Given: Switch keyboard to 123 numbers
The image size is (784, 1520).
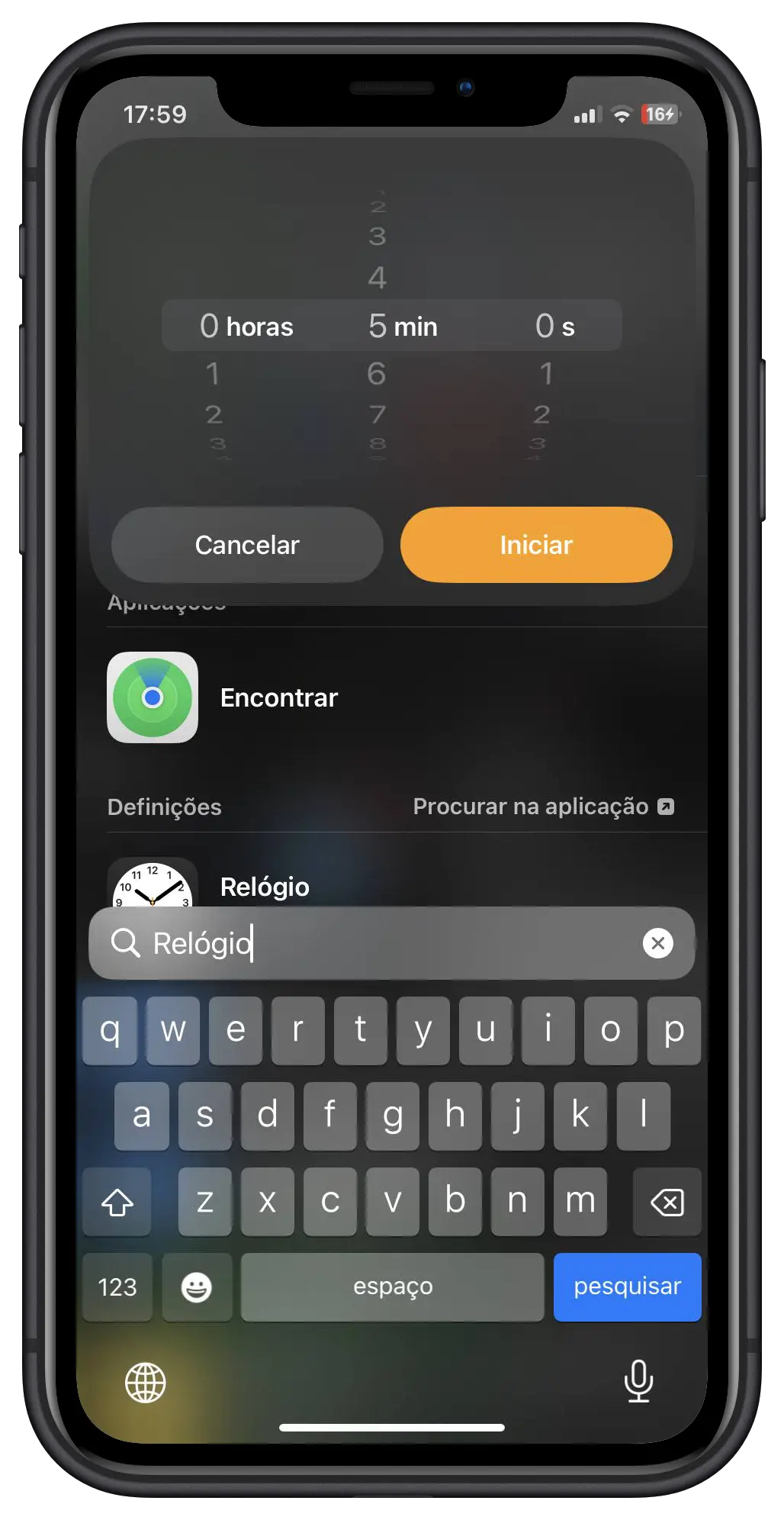Looking at the screenshot, I should 117,1287.
